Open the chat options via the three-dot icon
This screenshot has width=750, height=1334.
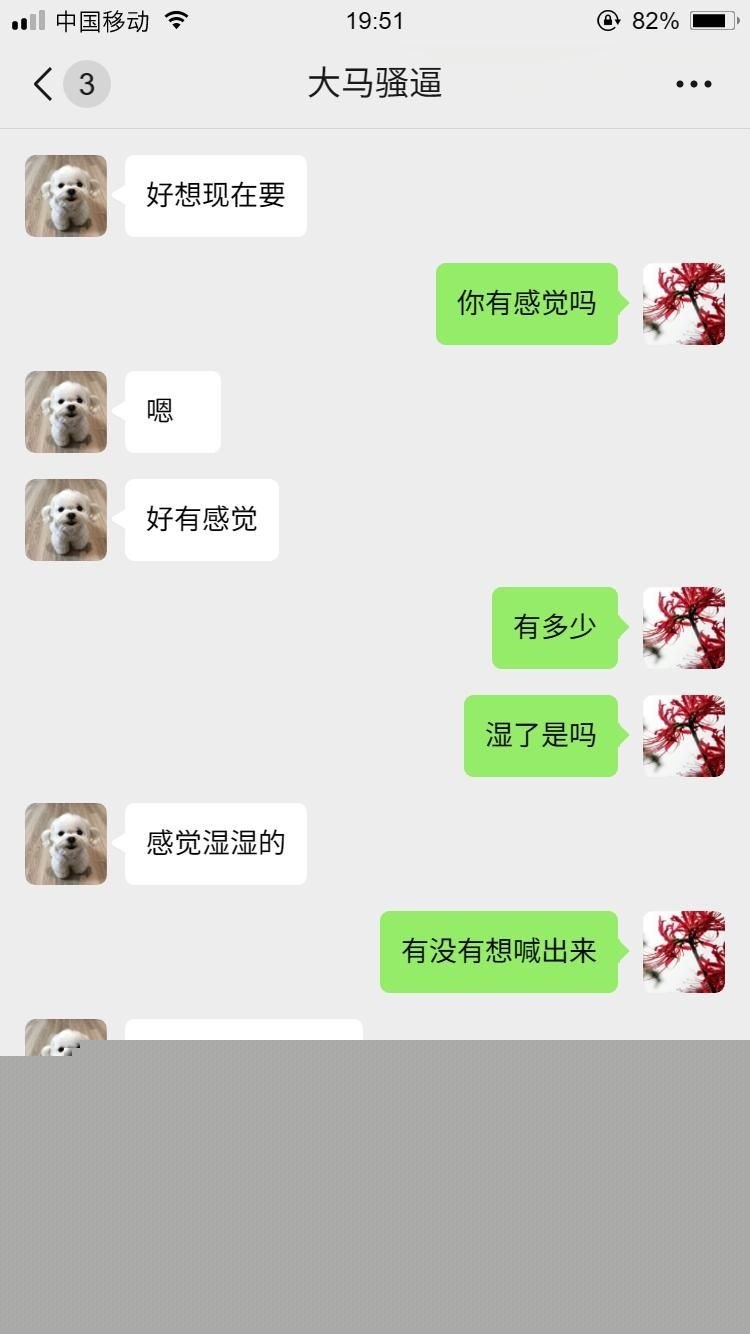pos(693,84)
